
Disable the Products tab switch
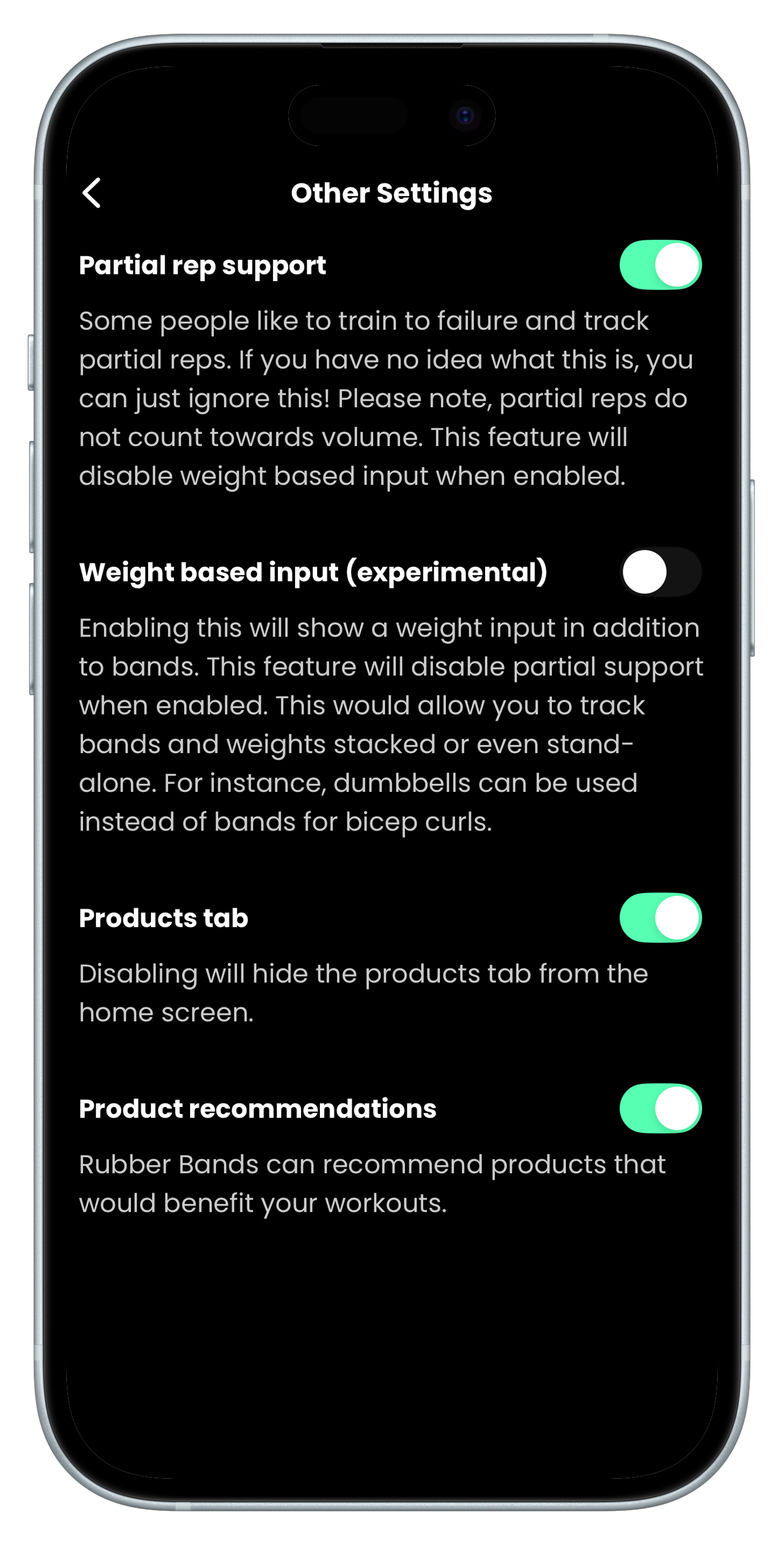coord(660,918)
